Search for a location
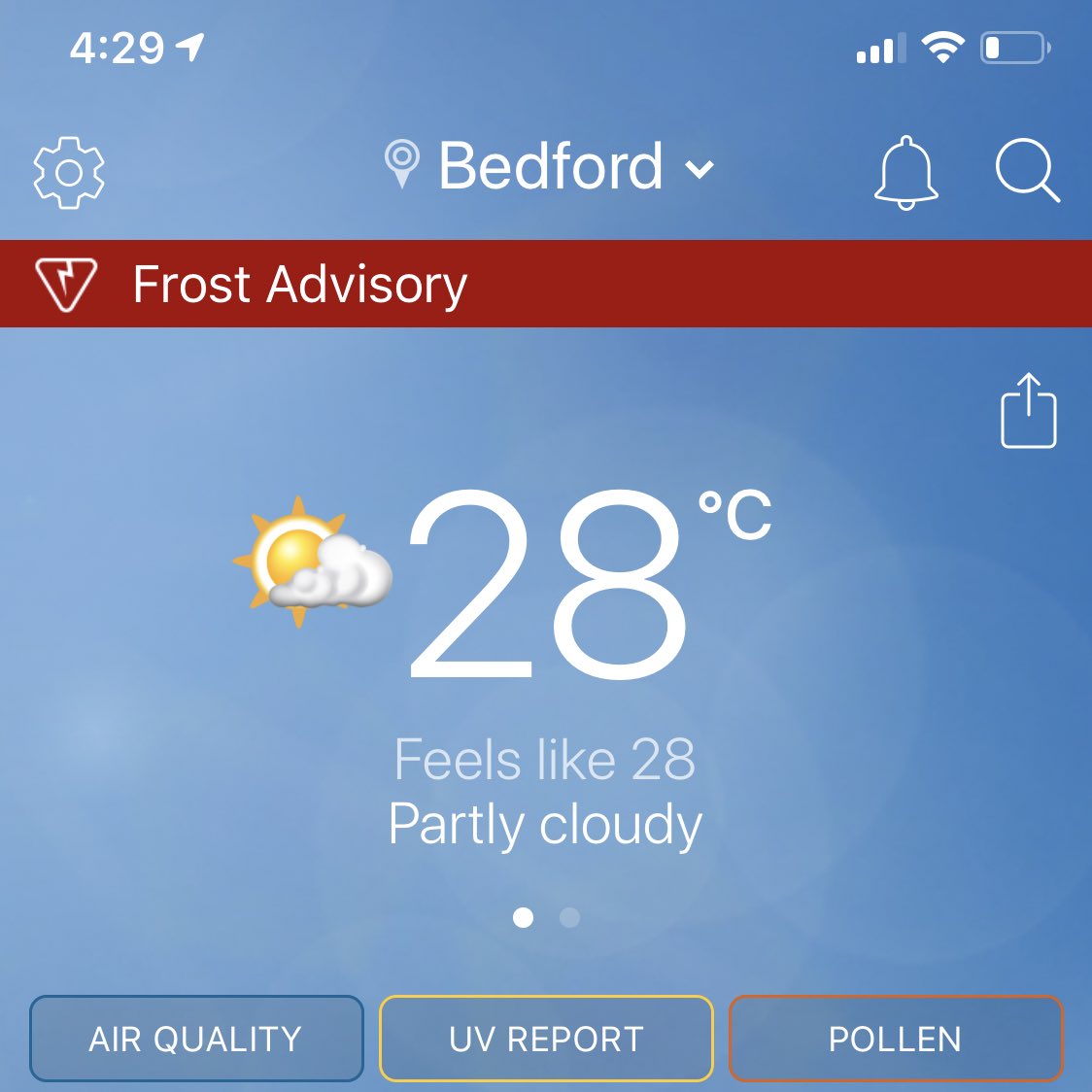 [x=1026, y=171]
